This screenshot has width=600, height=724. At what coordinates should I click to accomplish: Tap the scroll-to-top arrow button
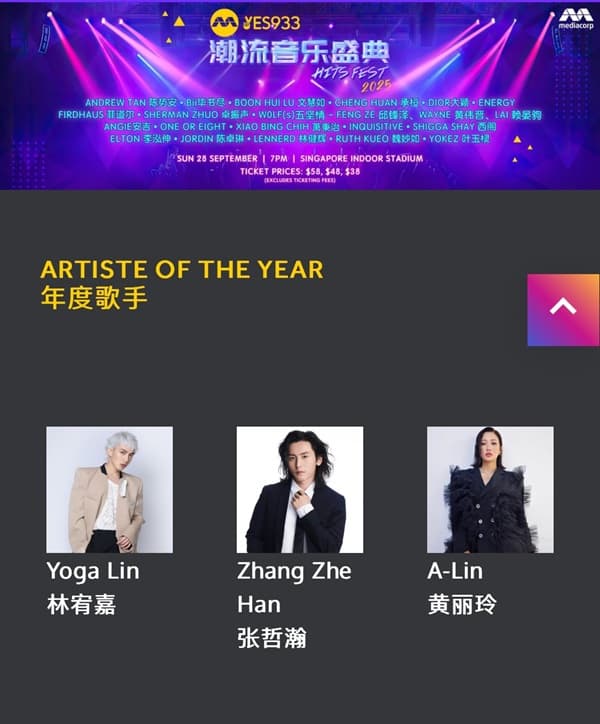tap(563, 310)
